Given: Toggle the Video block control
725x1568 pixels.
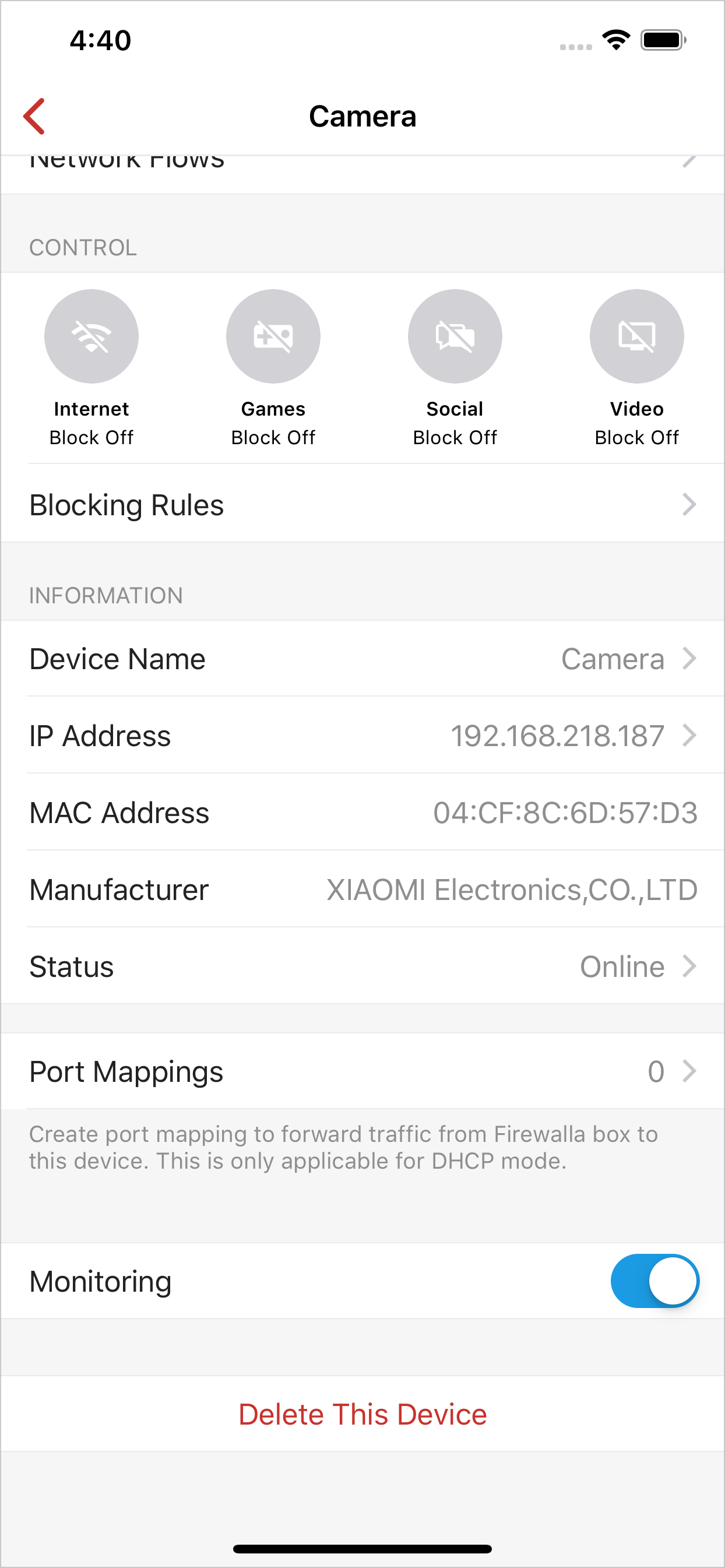Looking at the screenshot, I should coord(637,336).
